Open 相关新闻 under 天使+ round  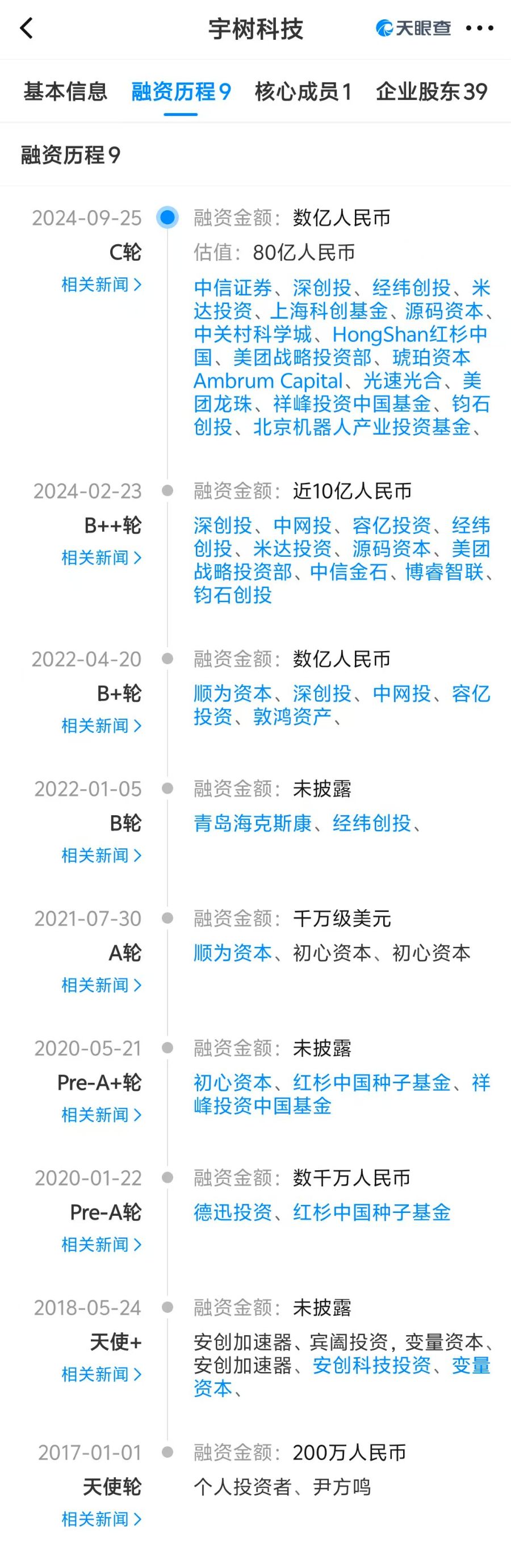101,1374
